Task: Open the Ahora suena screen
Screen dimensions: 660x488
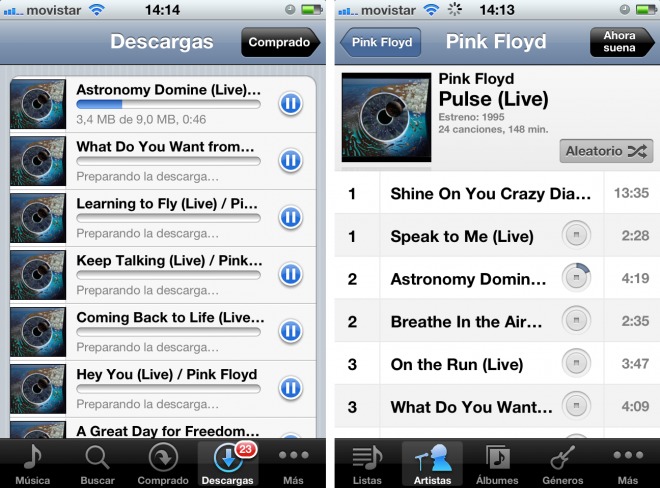Action: coord(618,42)
